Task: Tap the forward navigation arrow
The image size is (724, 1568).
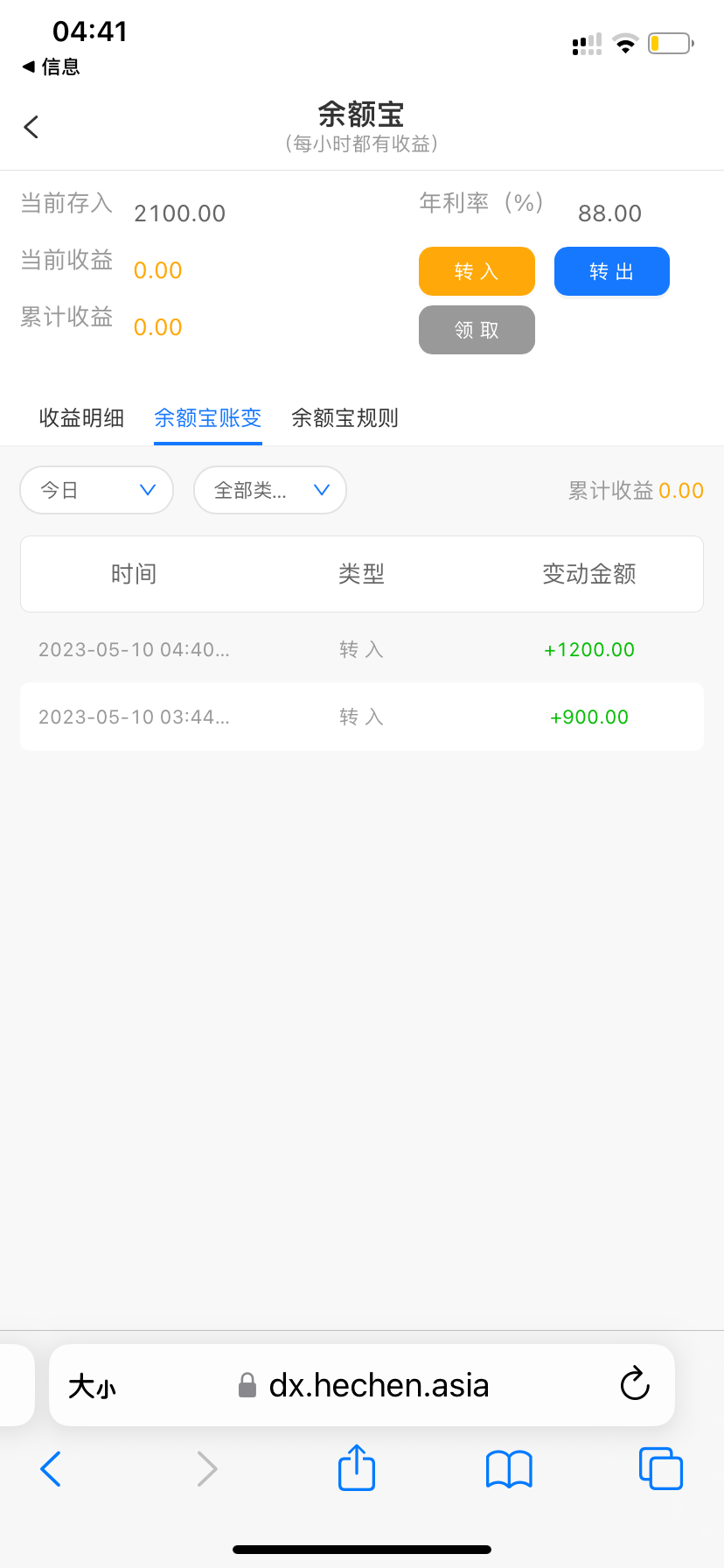Action: click(x=206, y=1468)
